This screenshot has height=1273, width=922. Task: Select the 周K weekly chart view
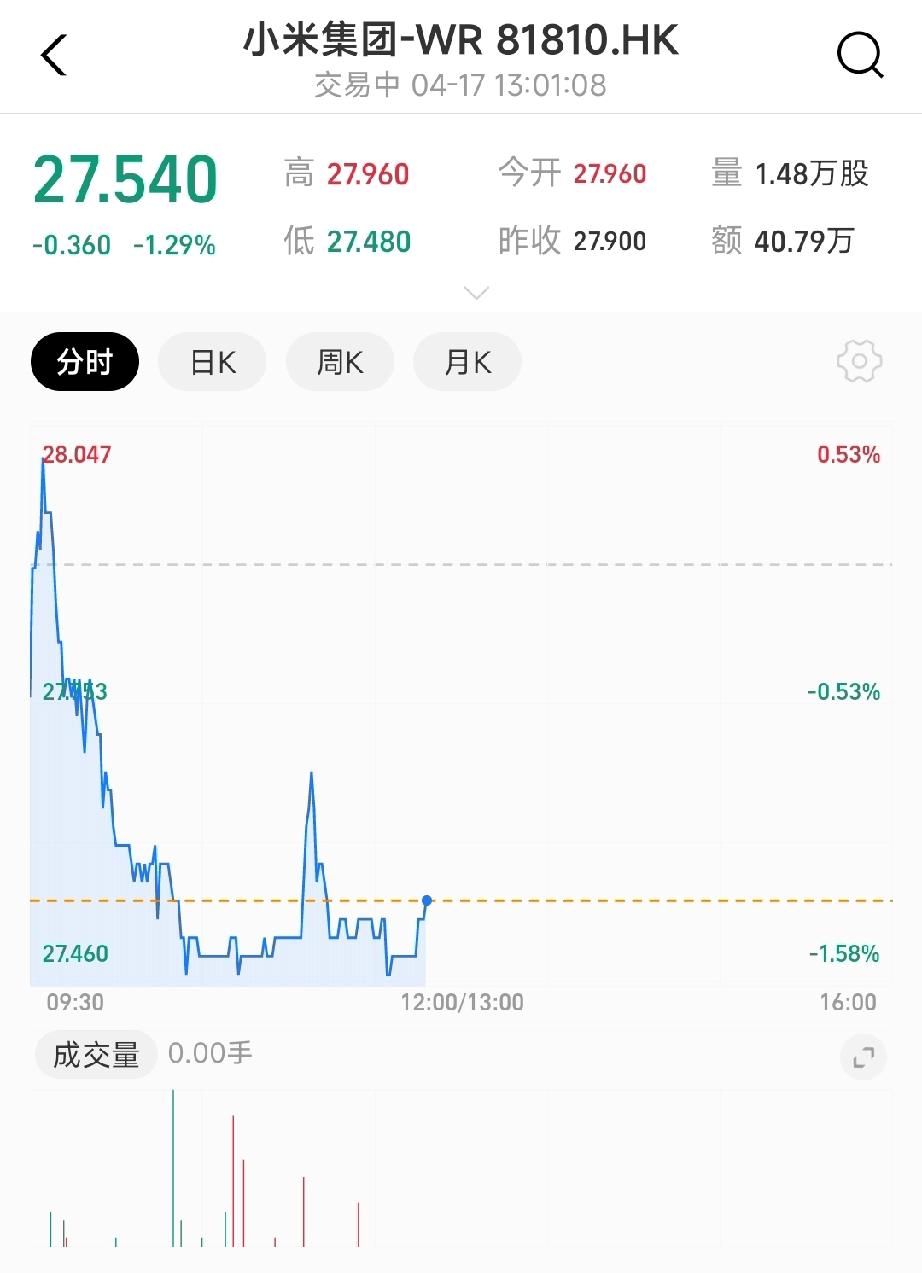point(339,361)
